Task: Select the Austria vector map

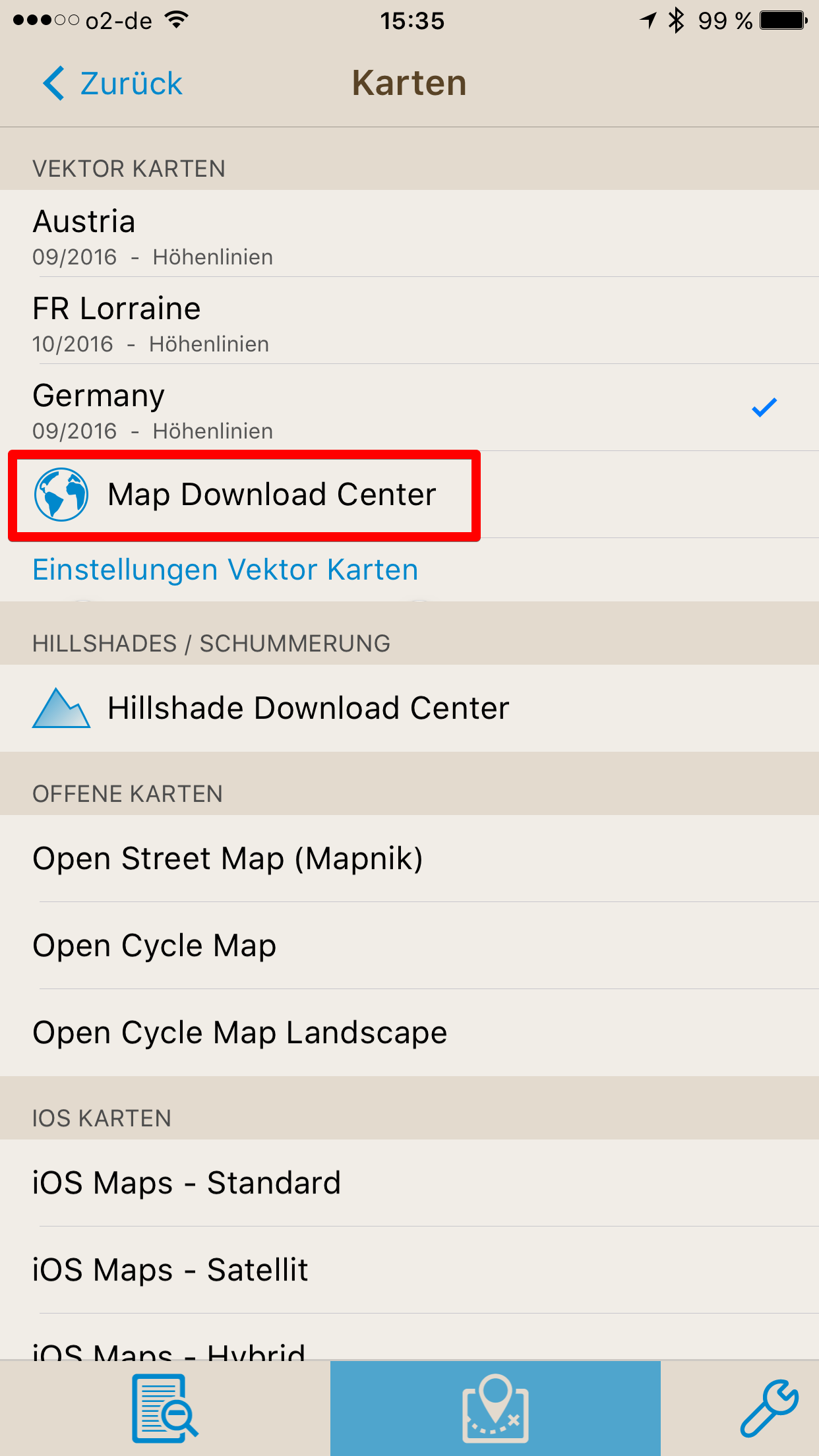Action: [x=409, y=234]
